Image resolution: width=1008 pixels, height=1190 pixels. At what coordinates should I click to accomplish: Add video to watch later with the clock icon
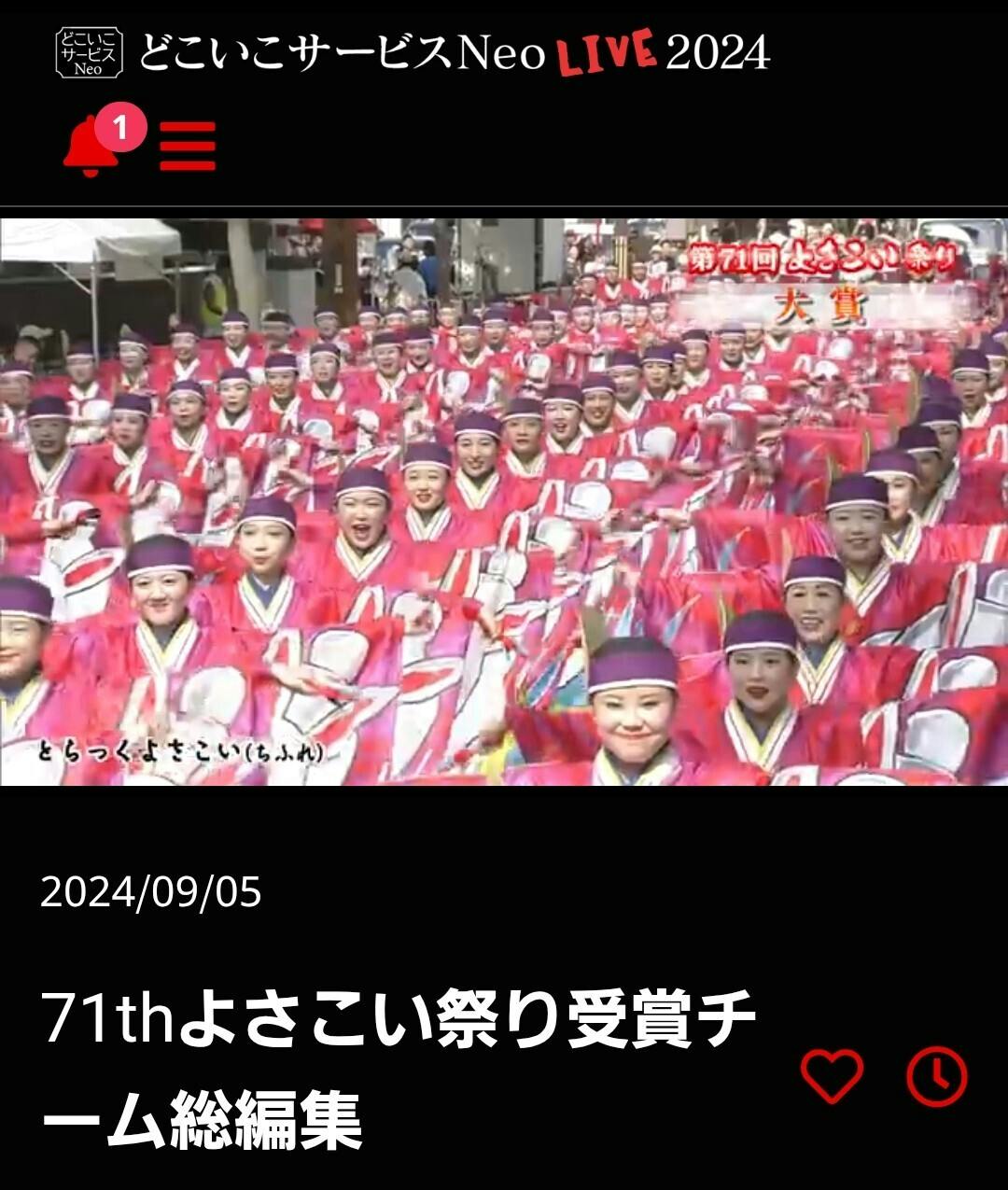point(937,1076)
